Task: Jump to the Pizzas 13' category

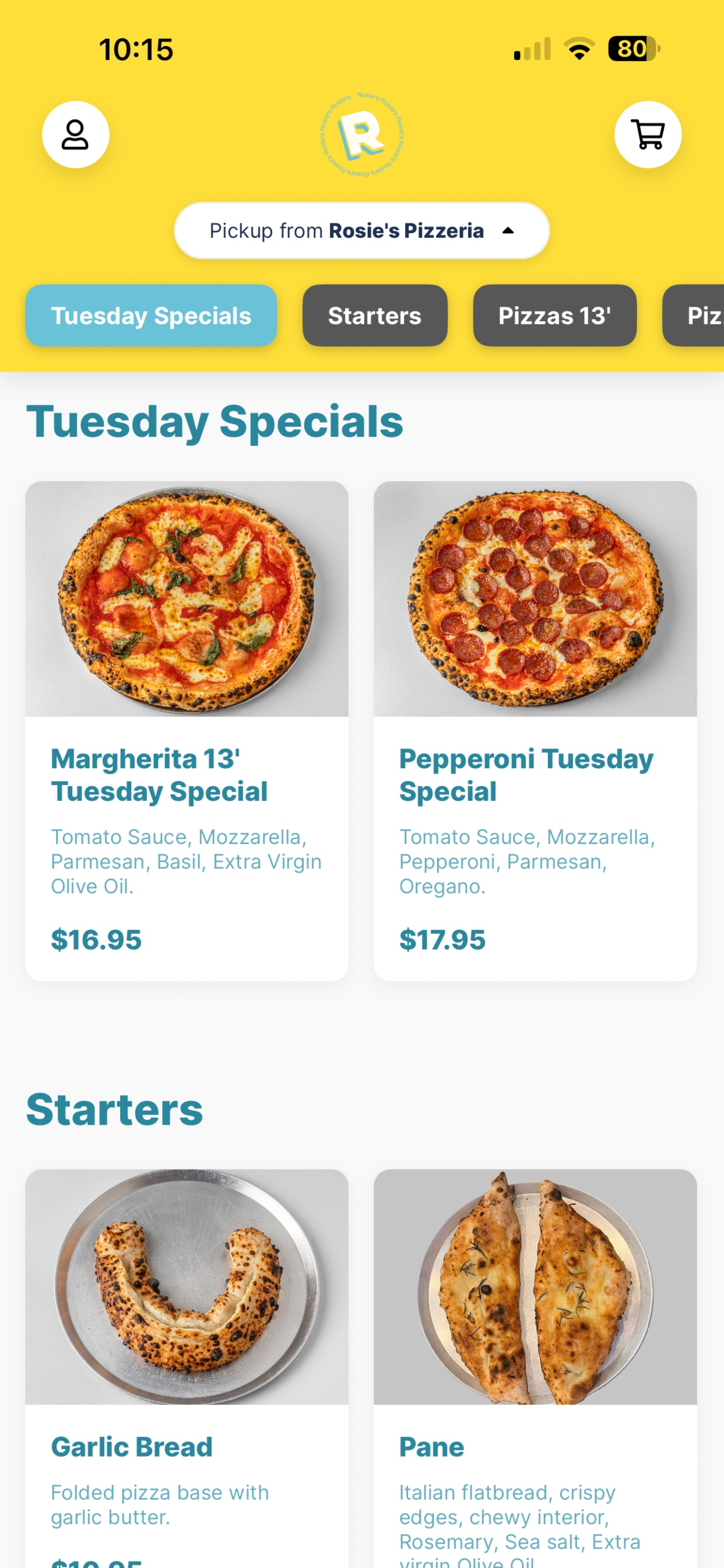Action: [x=555, y=316]
